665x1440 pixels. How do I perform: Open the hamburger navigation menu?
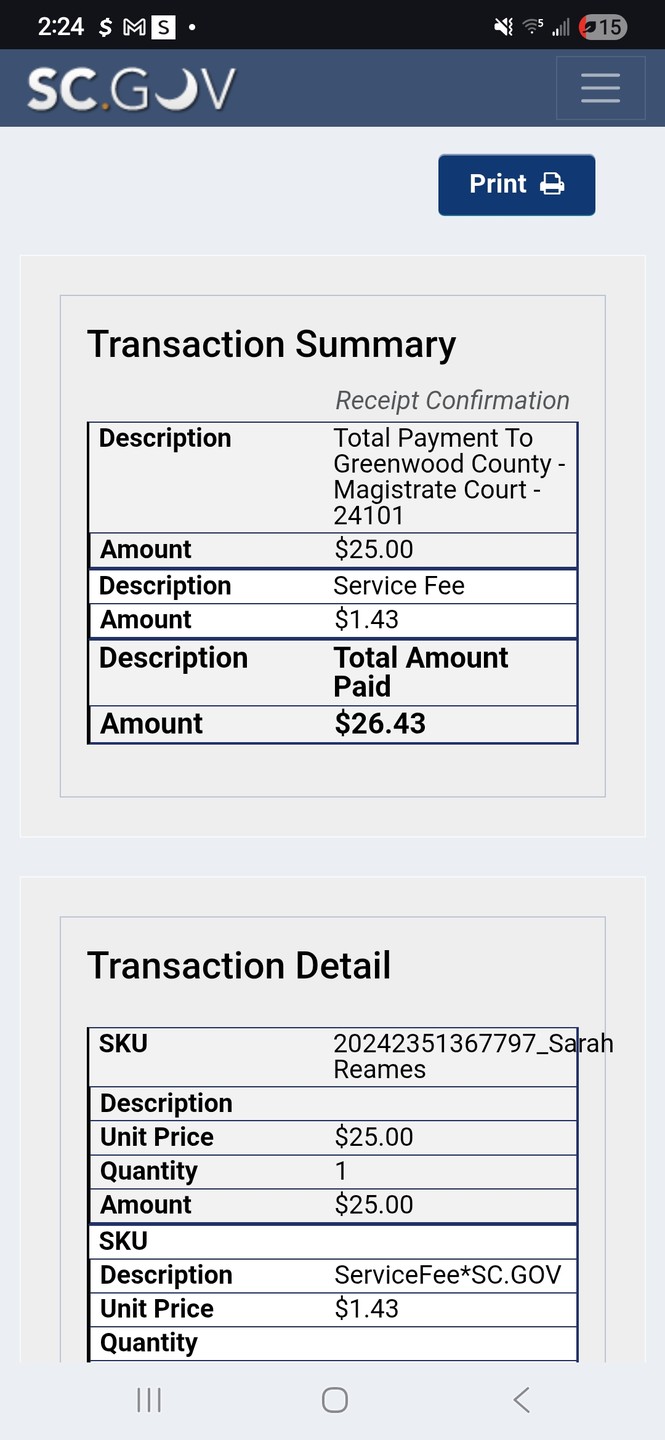(600, 88)
